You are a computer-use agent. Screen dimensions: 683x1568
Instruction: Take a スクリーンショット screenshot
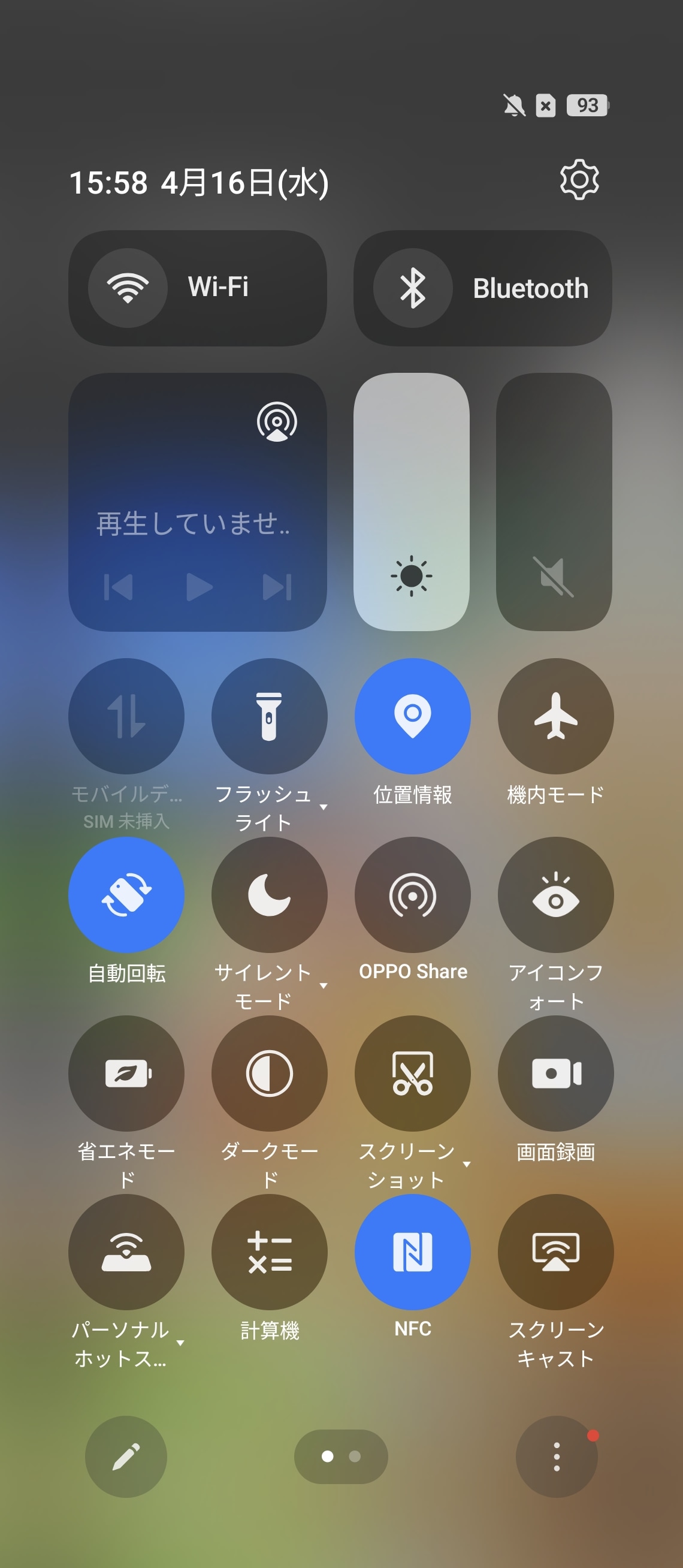coord(412,1072)
